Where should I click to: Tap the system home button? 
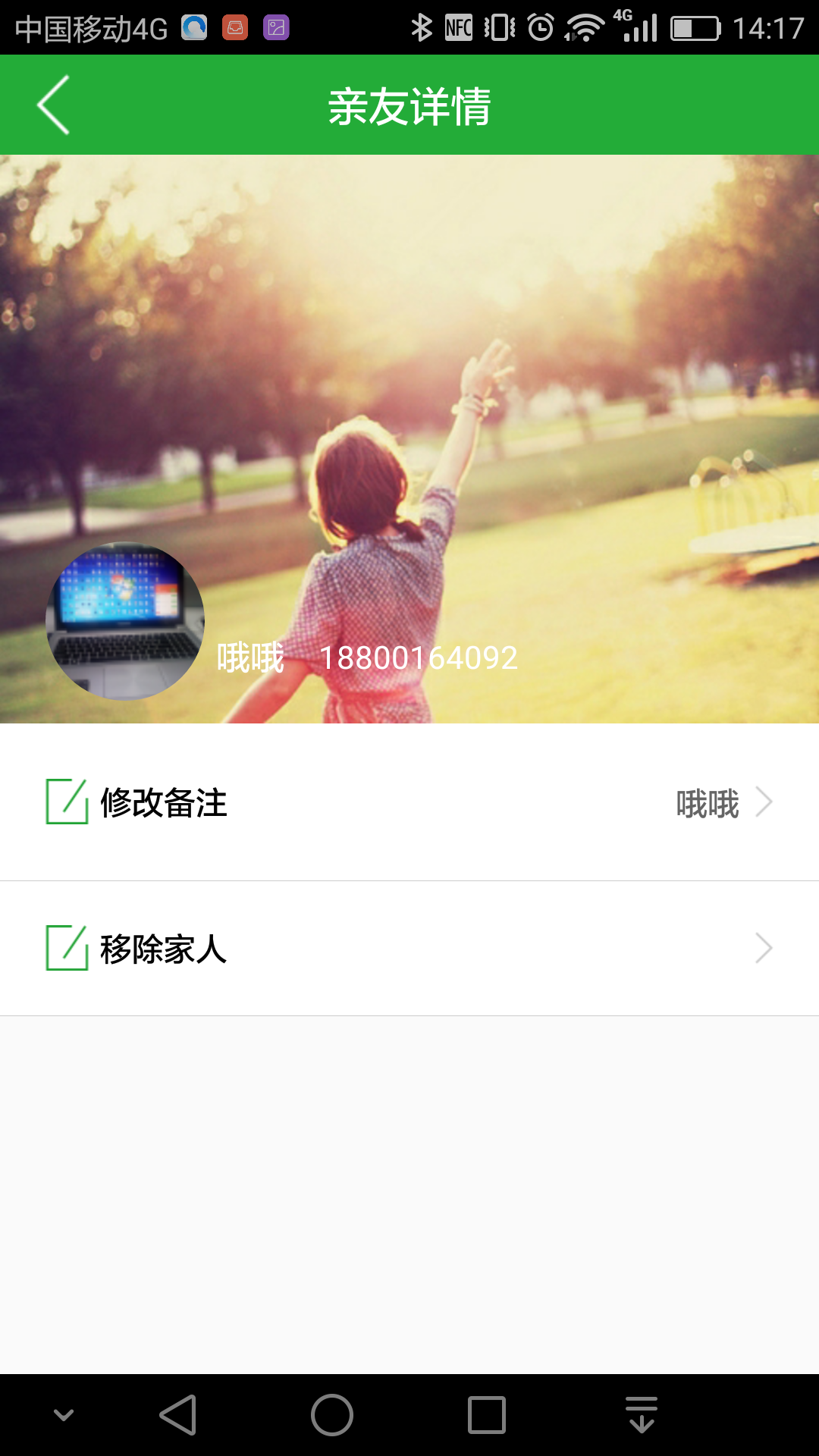[x=332, y=1415]
